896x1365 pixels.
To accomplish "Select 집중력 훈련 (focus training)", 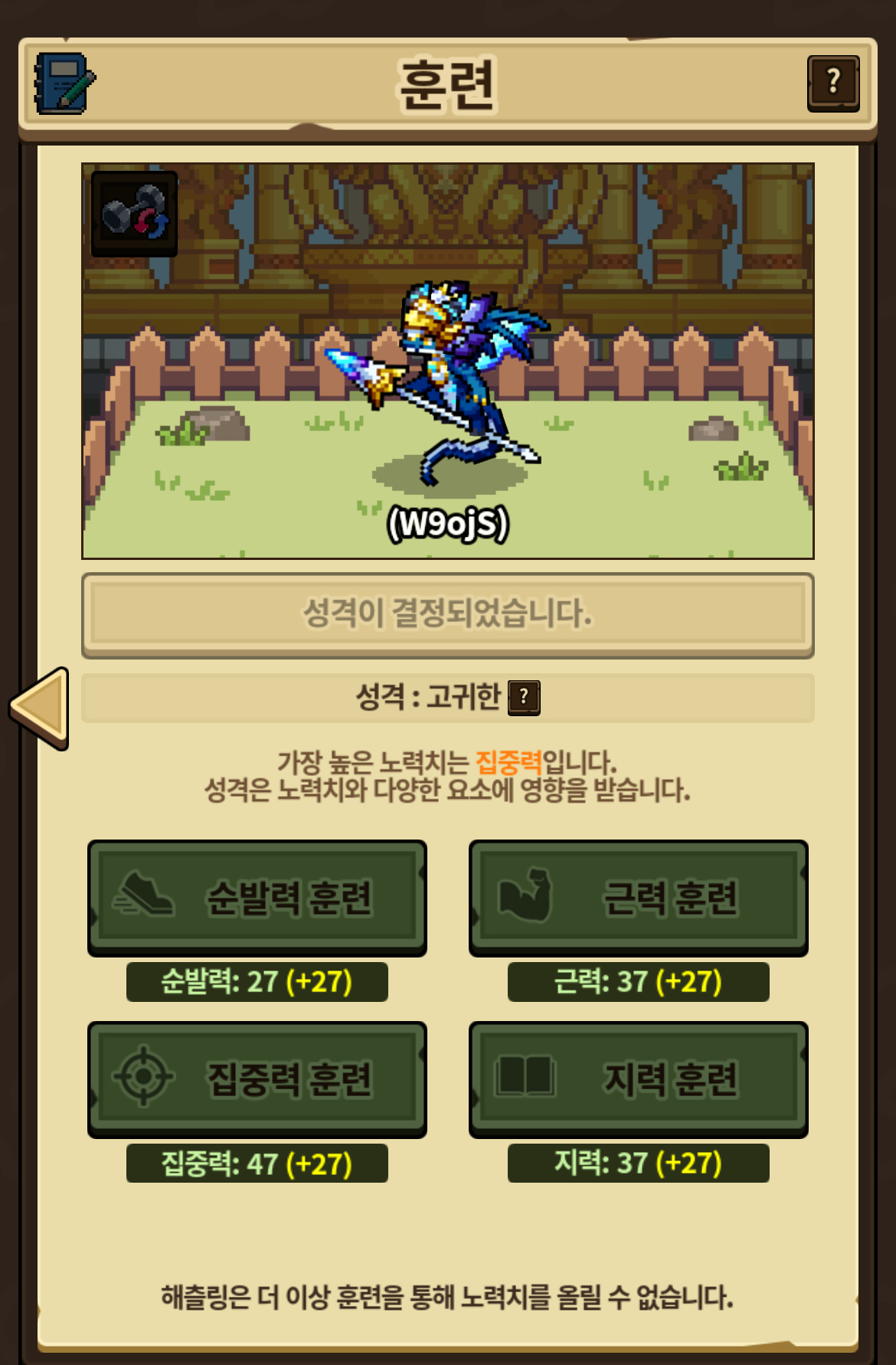I will click(x=257, y=1079).
